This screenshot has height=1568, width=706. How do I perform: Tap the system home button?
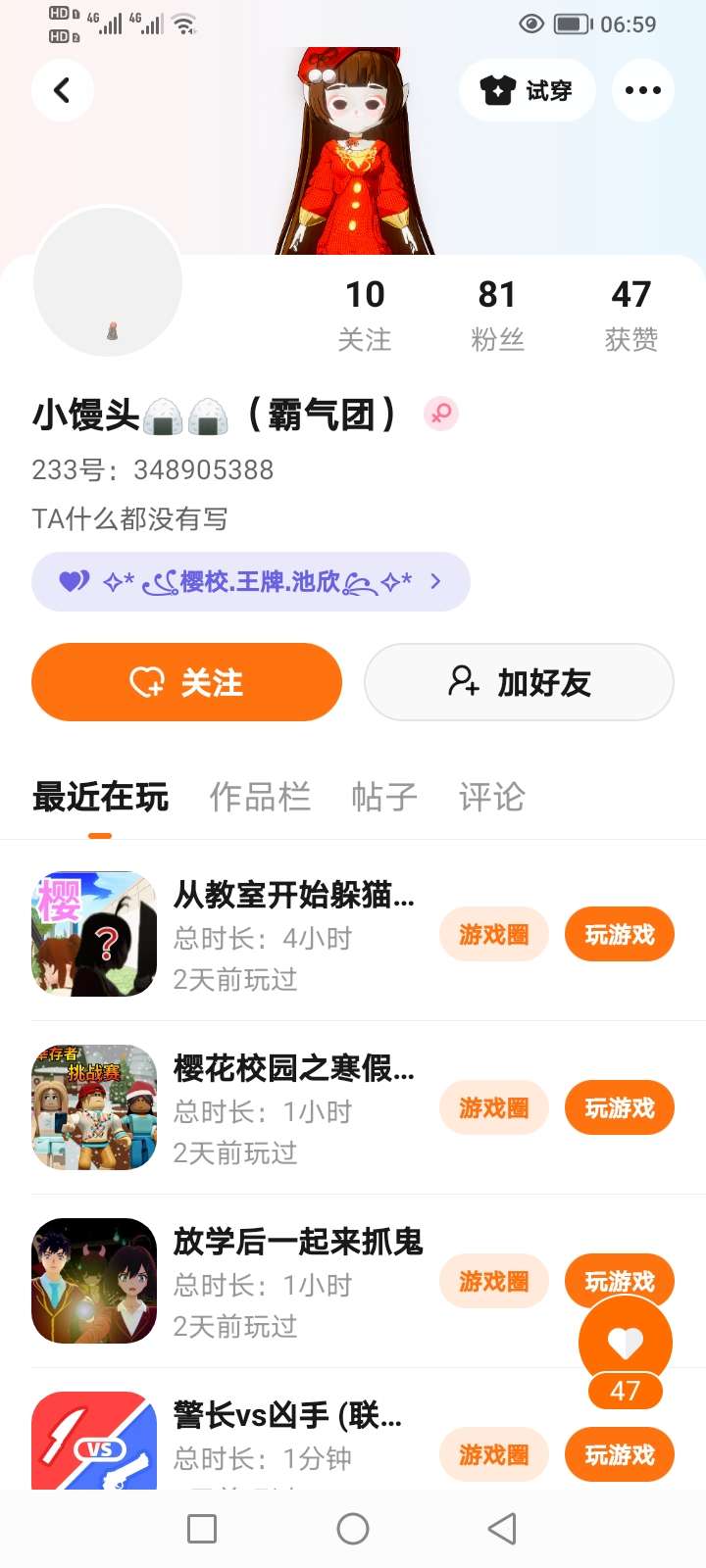click(353, 1529)
